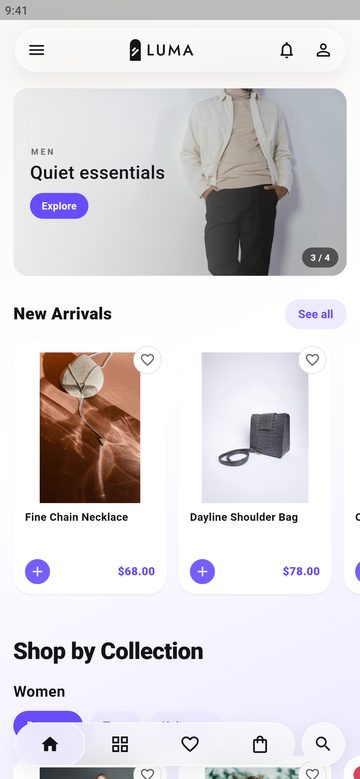The height and width of the screenshot is (779, 360).
Task: Open the notifications bell
Action: [287, 50]
